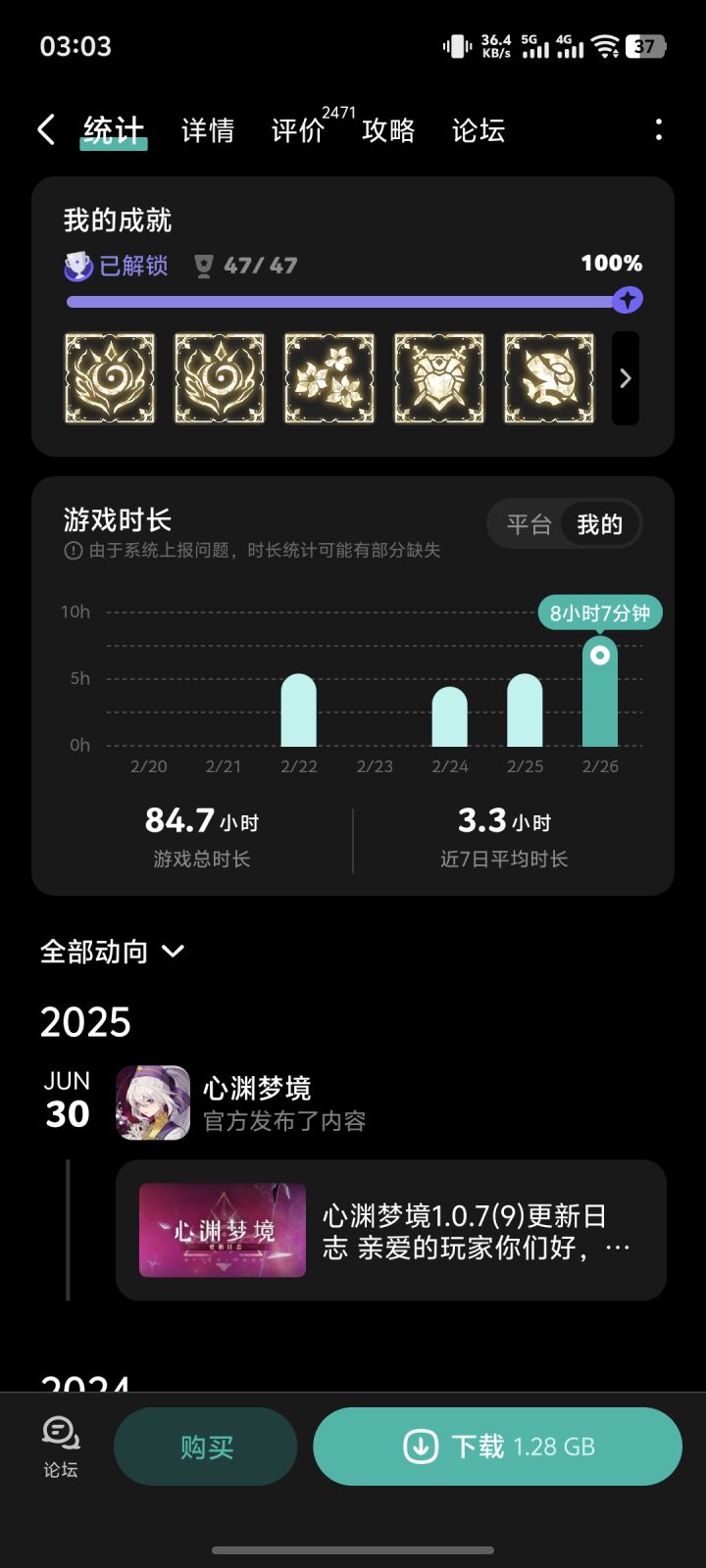Select the fifth fox-like achievement badge
This screenshot has width=706, height=1568.
(549, 378)
